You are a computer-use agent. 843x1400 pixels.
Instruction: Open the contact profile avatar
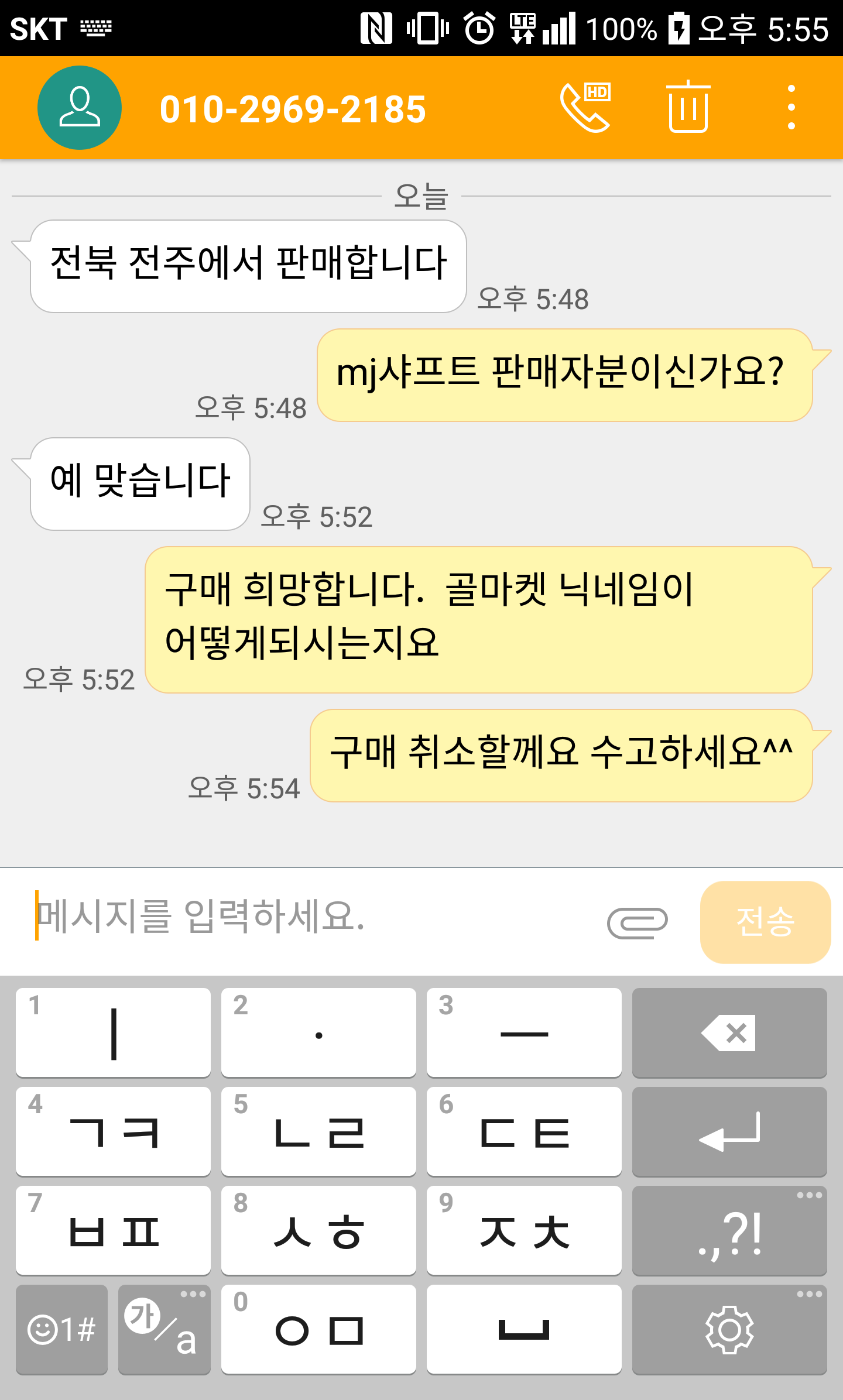pyautogui.click(x=80, y=108)
